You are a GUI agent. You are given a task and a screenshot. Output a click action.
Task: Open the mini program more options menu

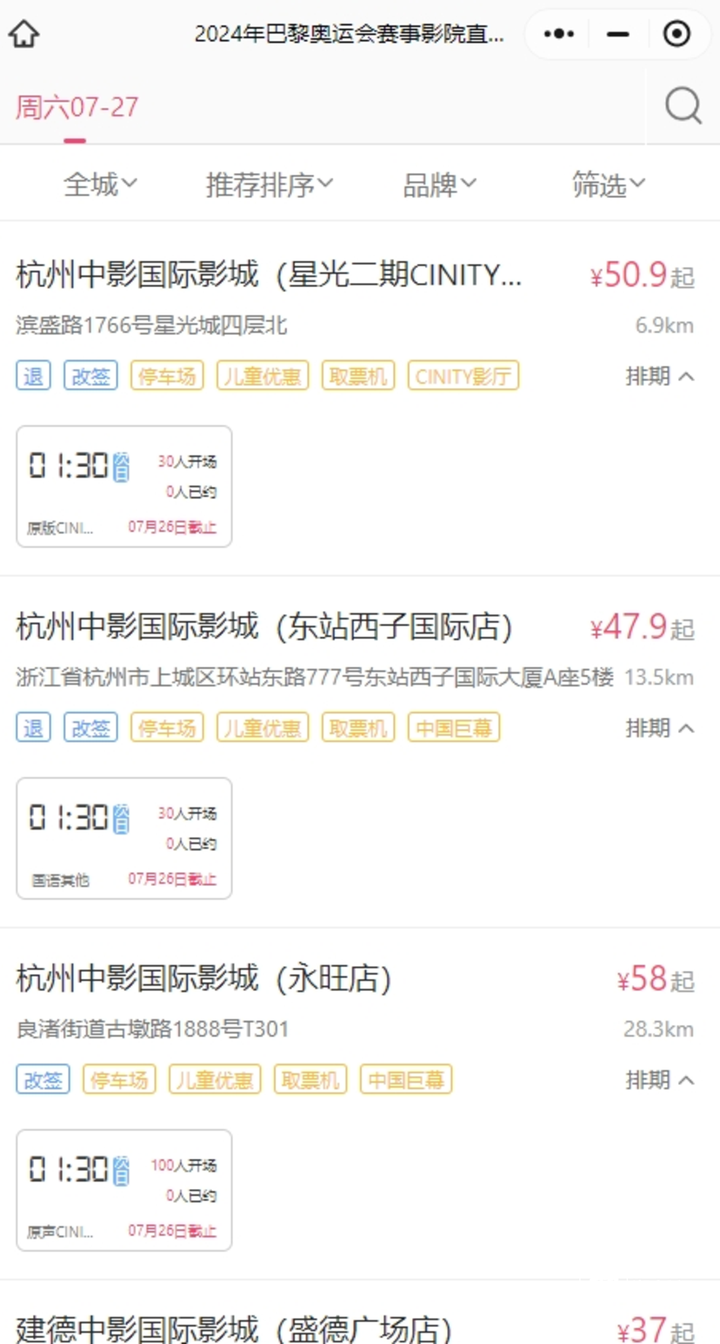(x=558, y=34)
